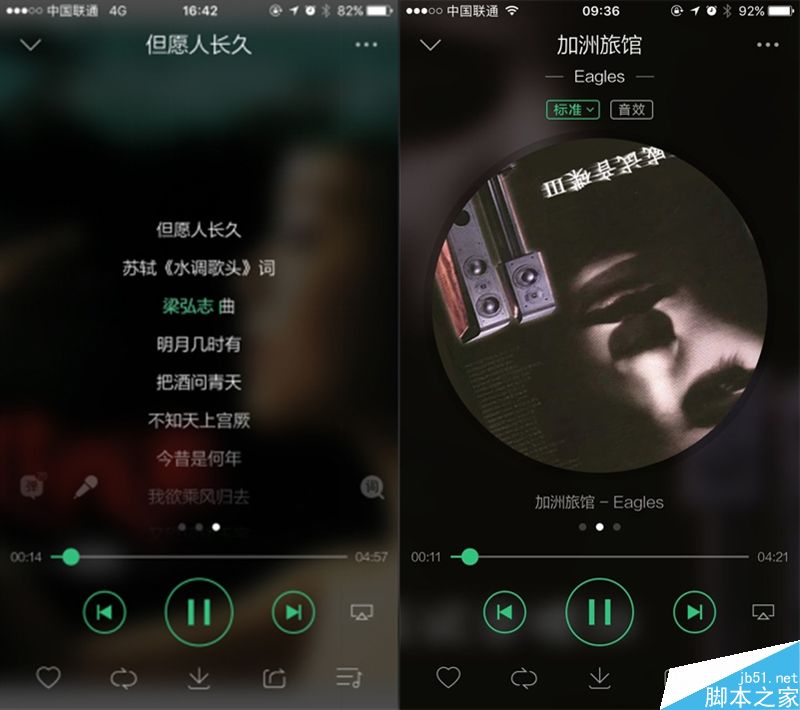
Task: Open AirPlay output on the 加洲旅馆 screen
Action: [763, 612]
